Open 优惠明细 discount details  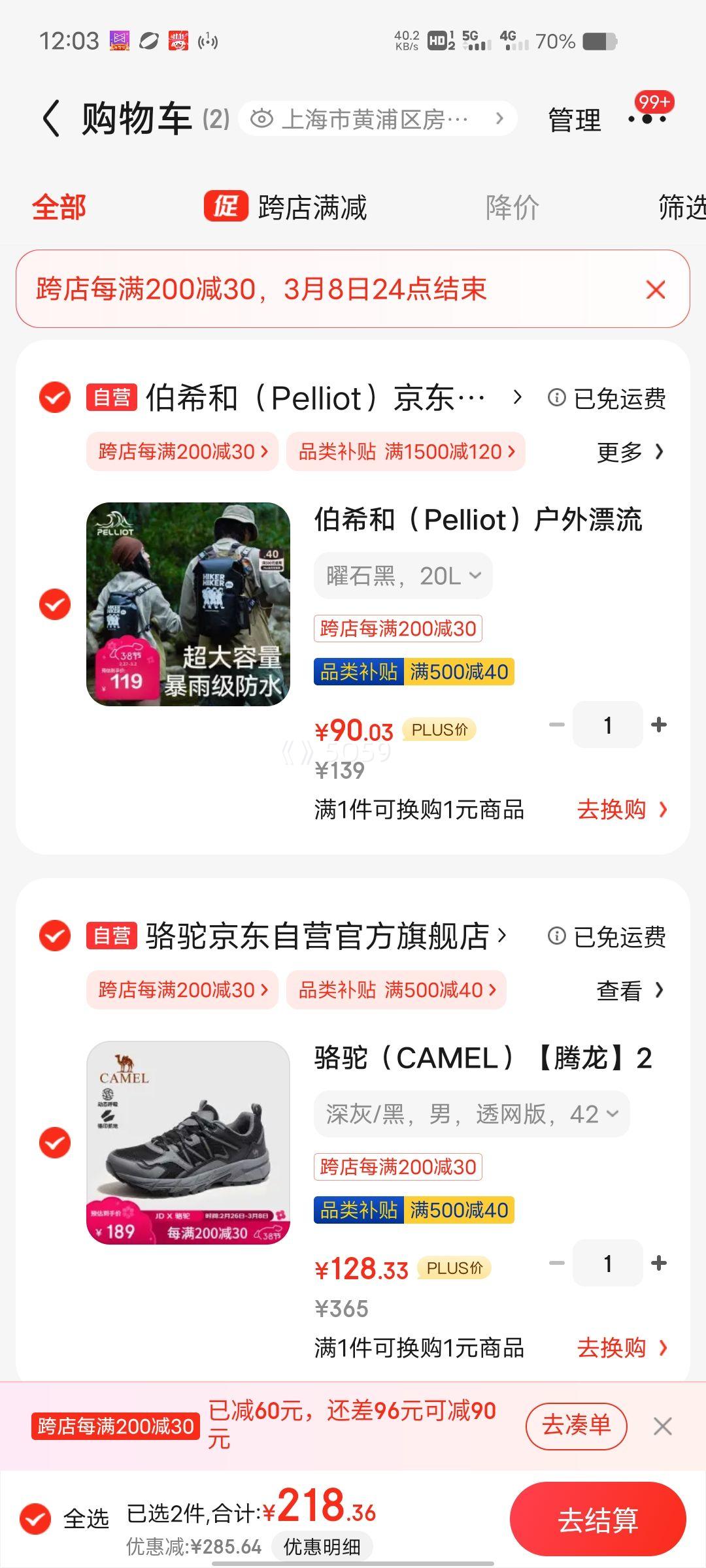coord(322,1546)
